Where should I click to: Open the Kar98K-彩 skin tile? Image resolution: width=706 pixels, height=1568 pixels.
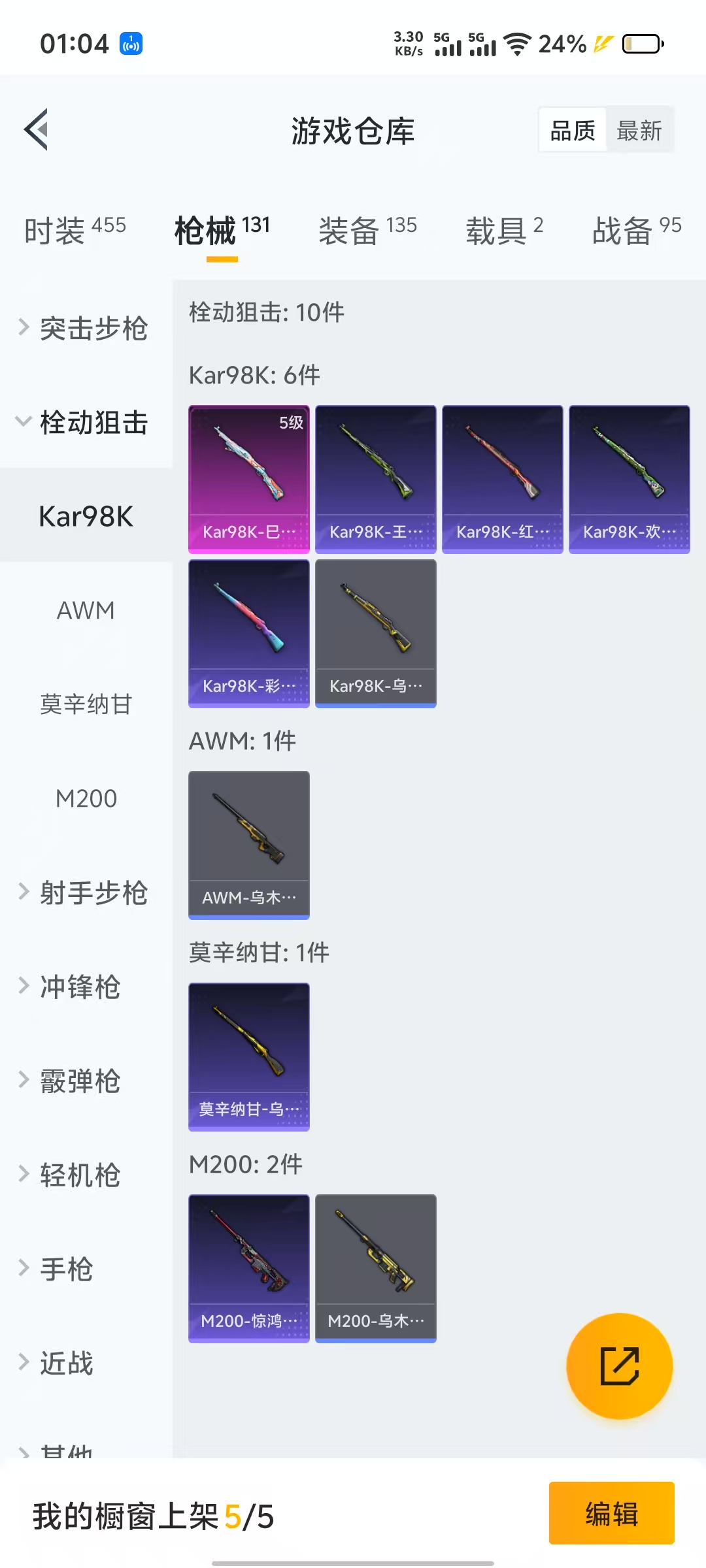coord(248,633)
